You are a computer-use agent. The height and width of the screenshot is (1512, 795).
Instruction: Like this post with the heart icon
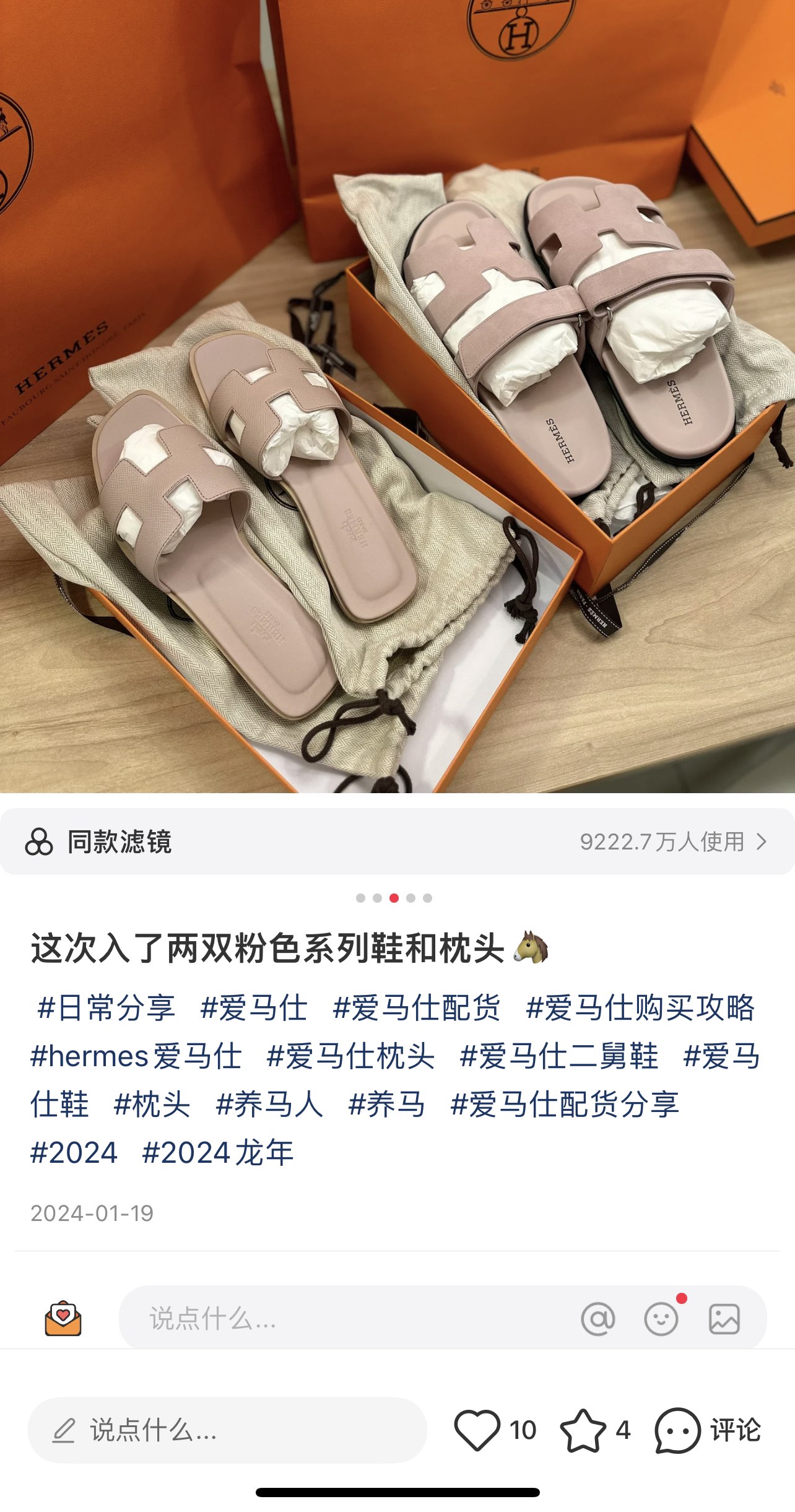pyautogui.click(x=477, y=1430)
